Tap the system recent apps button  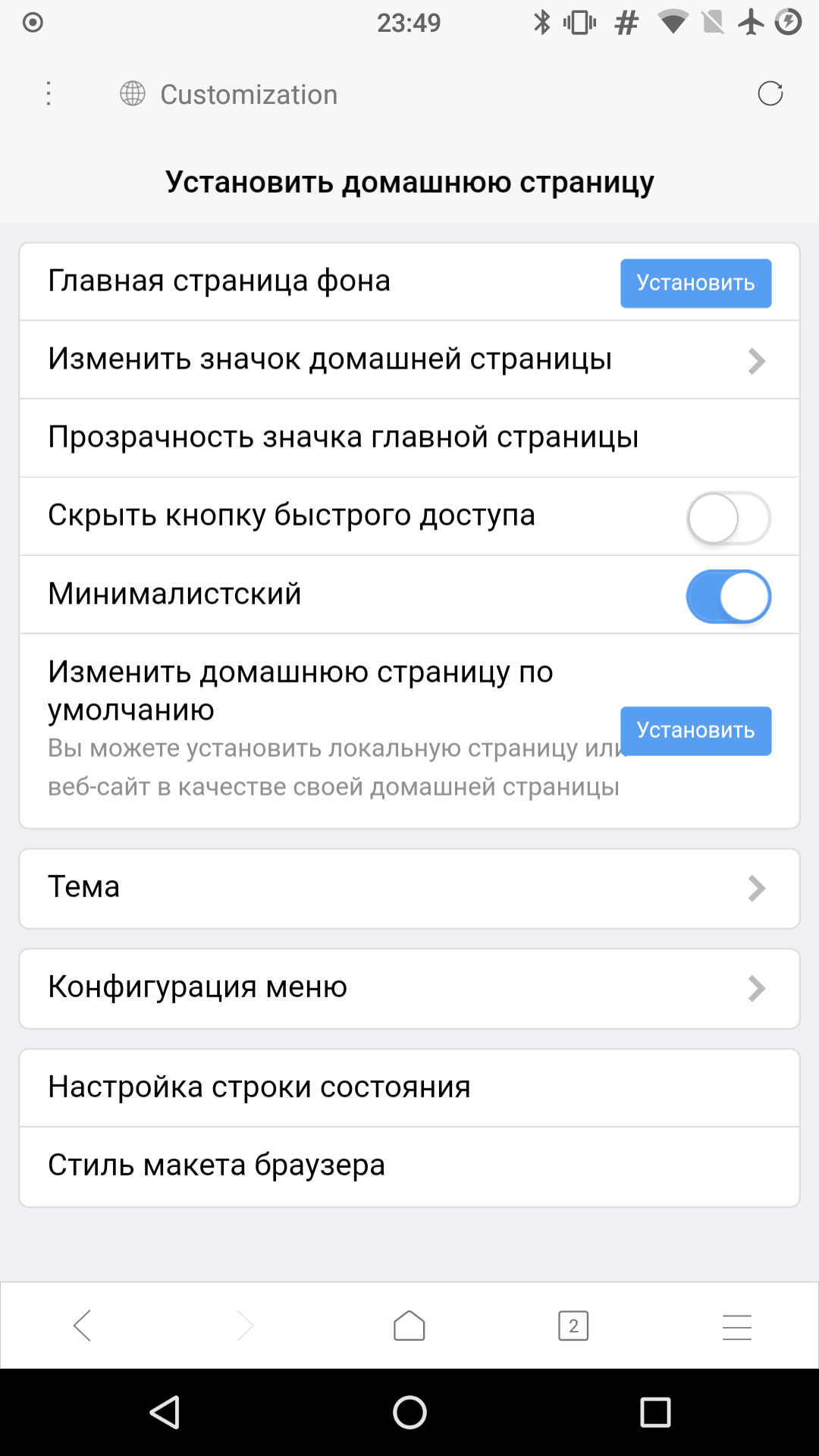pyautogui.click(x=655, y=1413)
